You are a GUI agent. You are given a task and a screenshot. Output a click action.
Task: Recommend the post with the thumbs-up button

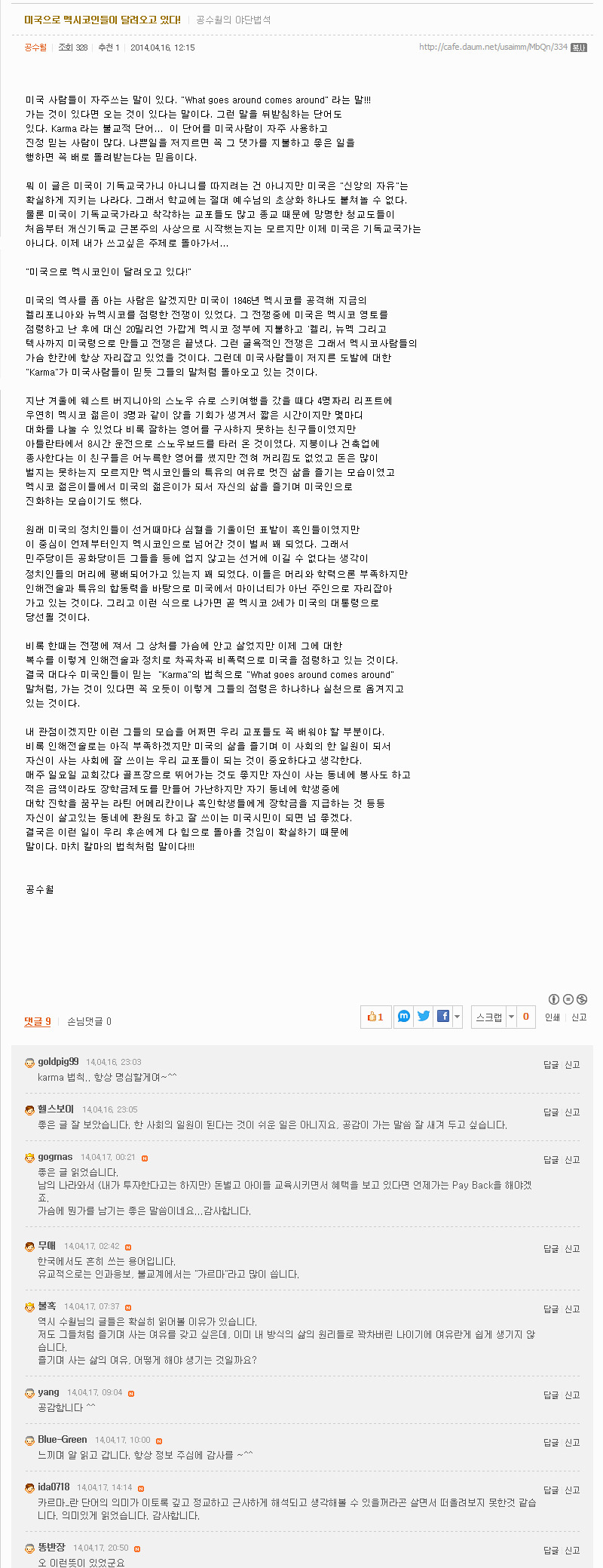(x=375, y=1017)
